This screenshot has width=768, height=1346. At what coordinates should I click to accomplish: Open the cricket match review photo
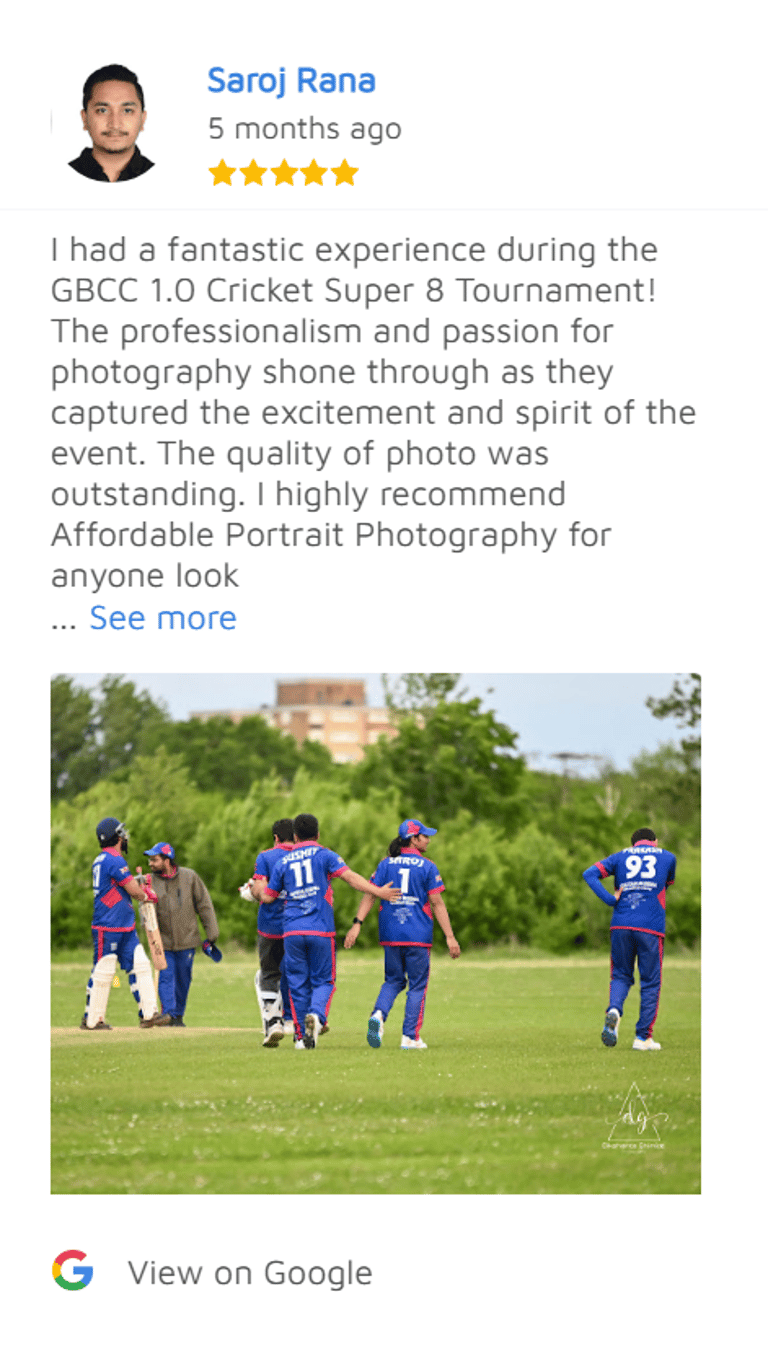point(375,932)
